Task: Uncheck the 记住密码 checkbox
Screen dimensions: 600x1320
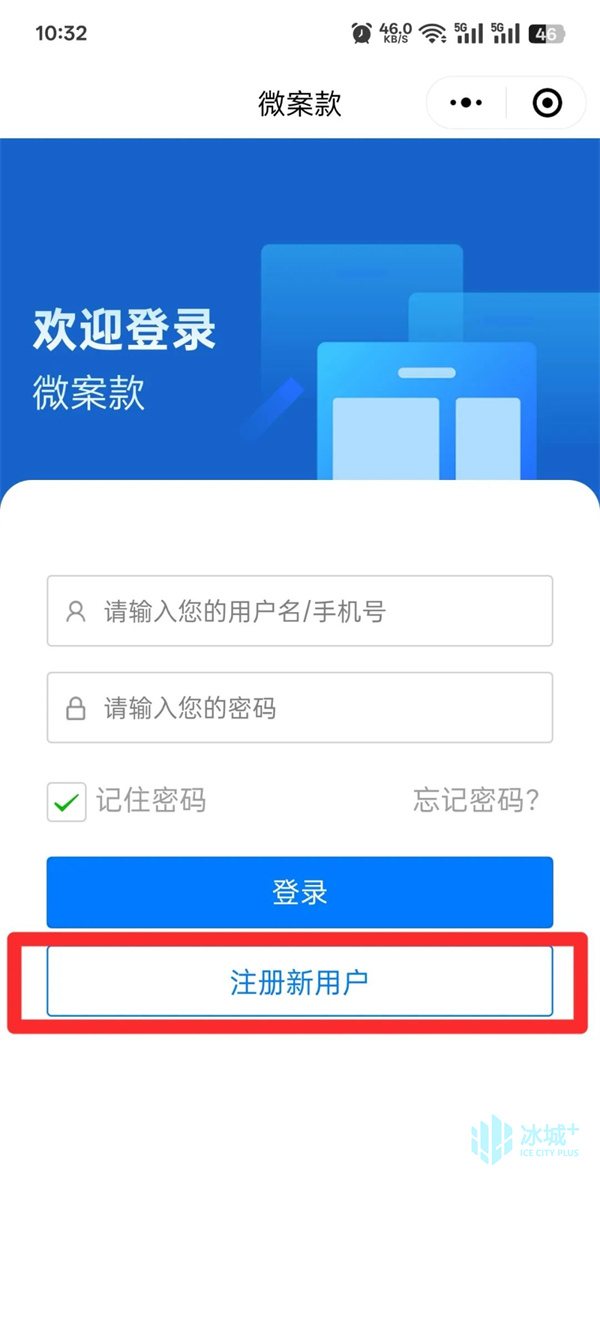Action: point(67,802)
